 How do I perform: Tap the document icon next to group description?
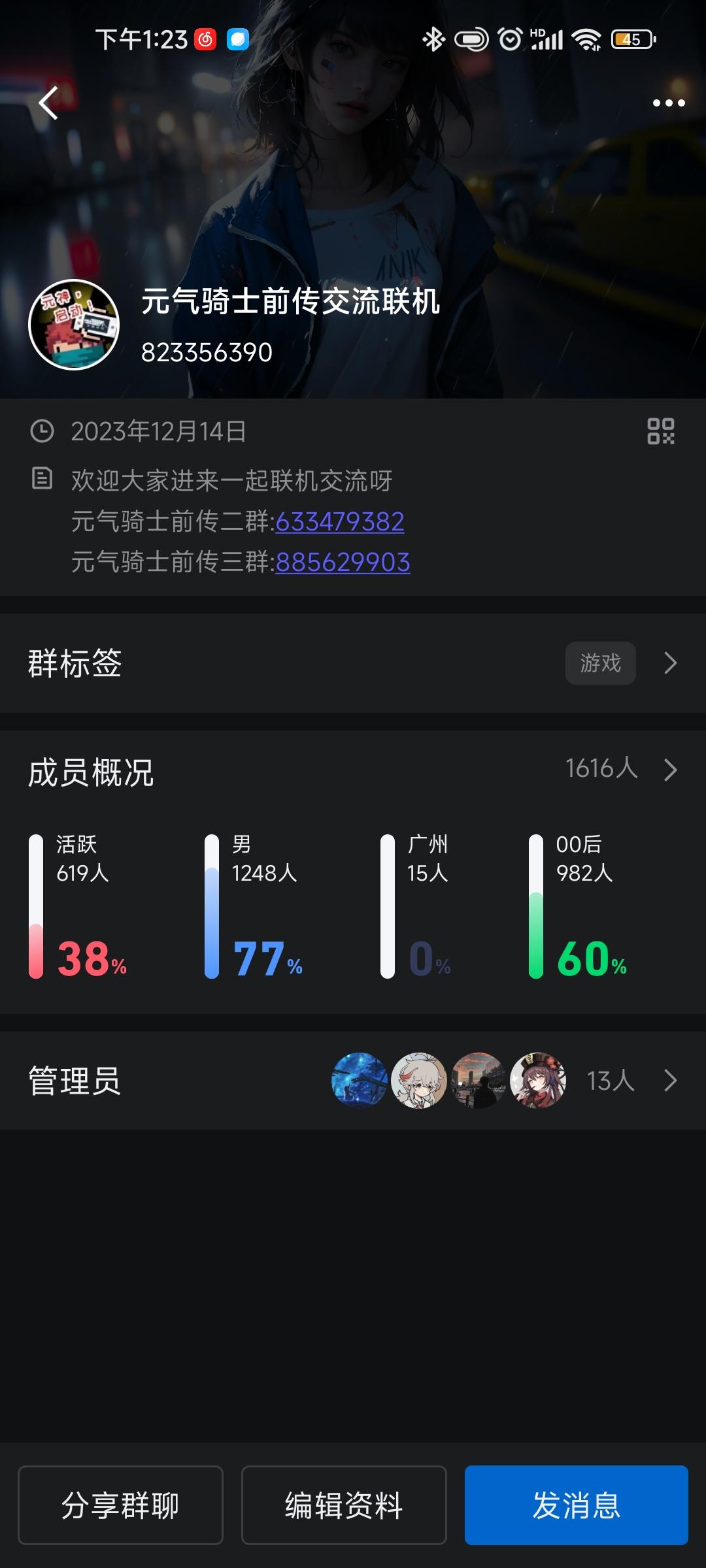(42, 479)
